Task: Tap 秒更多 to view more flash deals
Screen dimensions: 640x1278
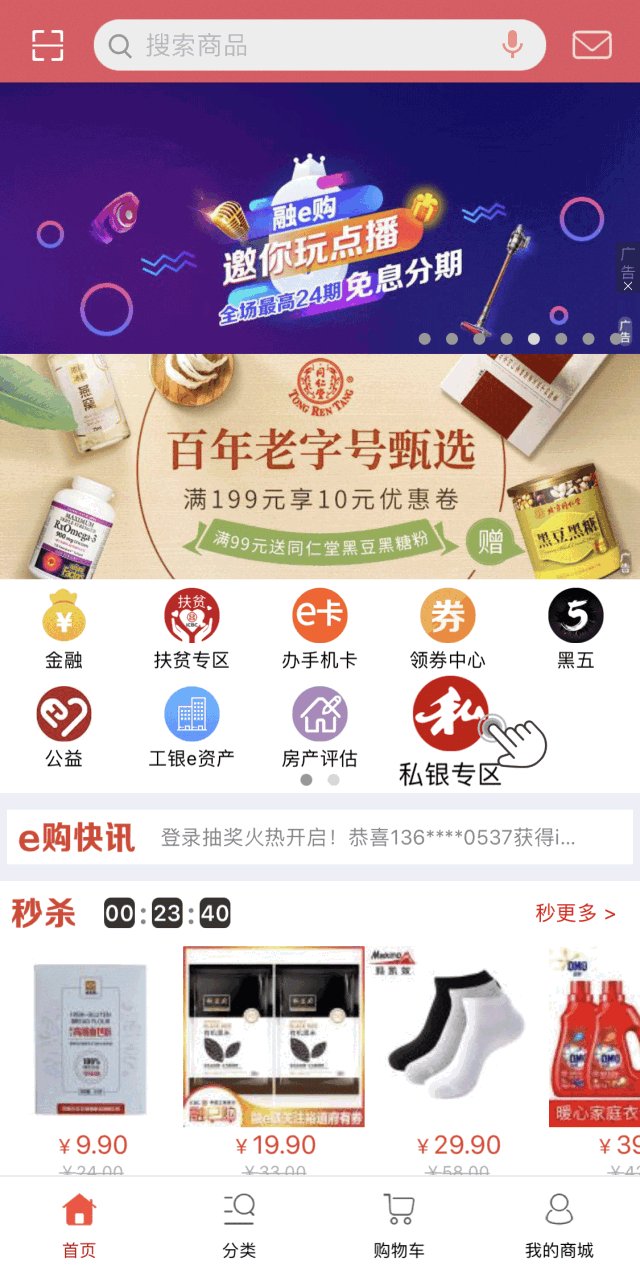Action: point(574,913)
